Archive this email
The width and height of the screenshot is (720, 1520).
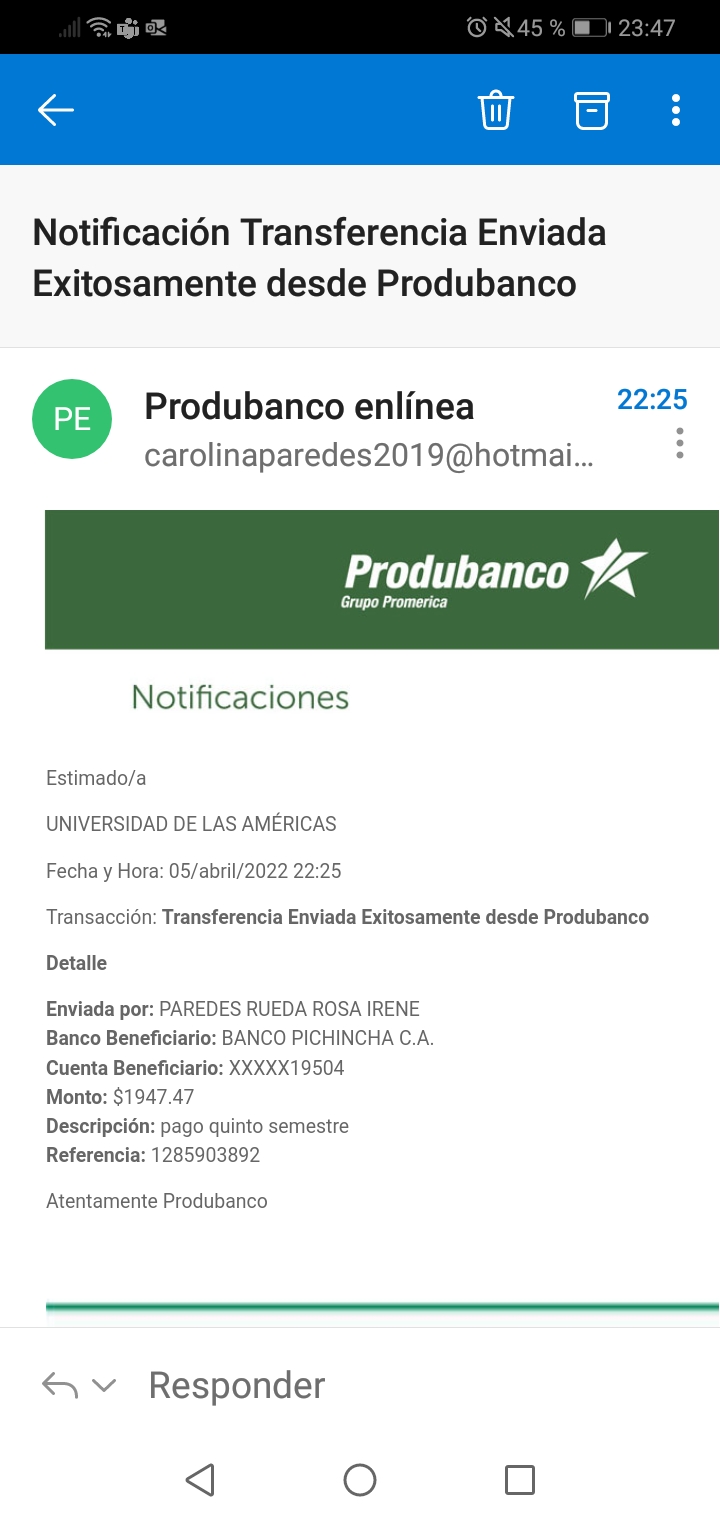click(591, 110)
